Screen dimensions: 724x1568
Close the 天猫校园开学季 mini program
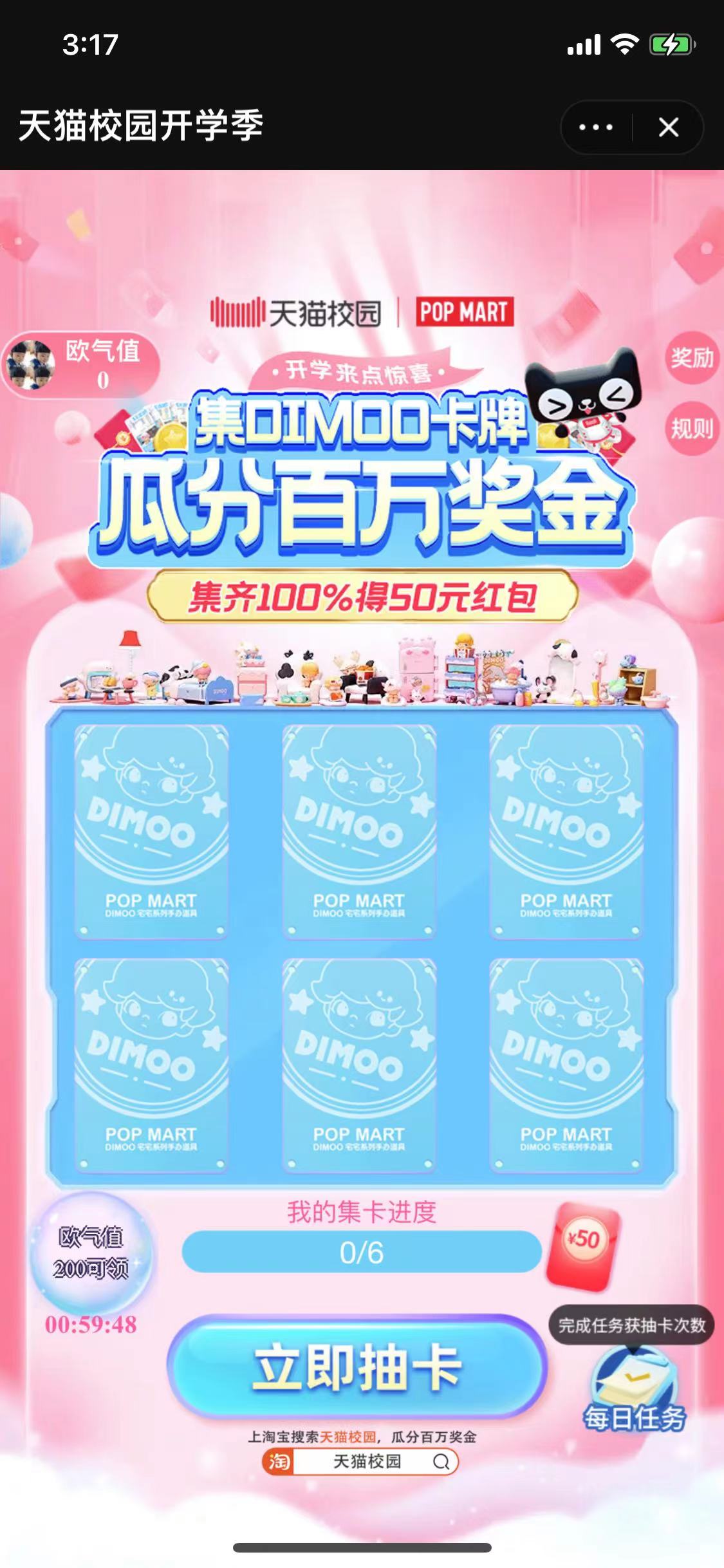click(x=669, y=127)
